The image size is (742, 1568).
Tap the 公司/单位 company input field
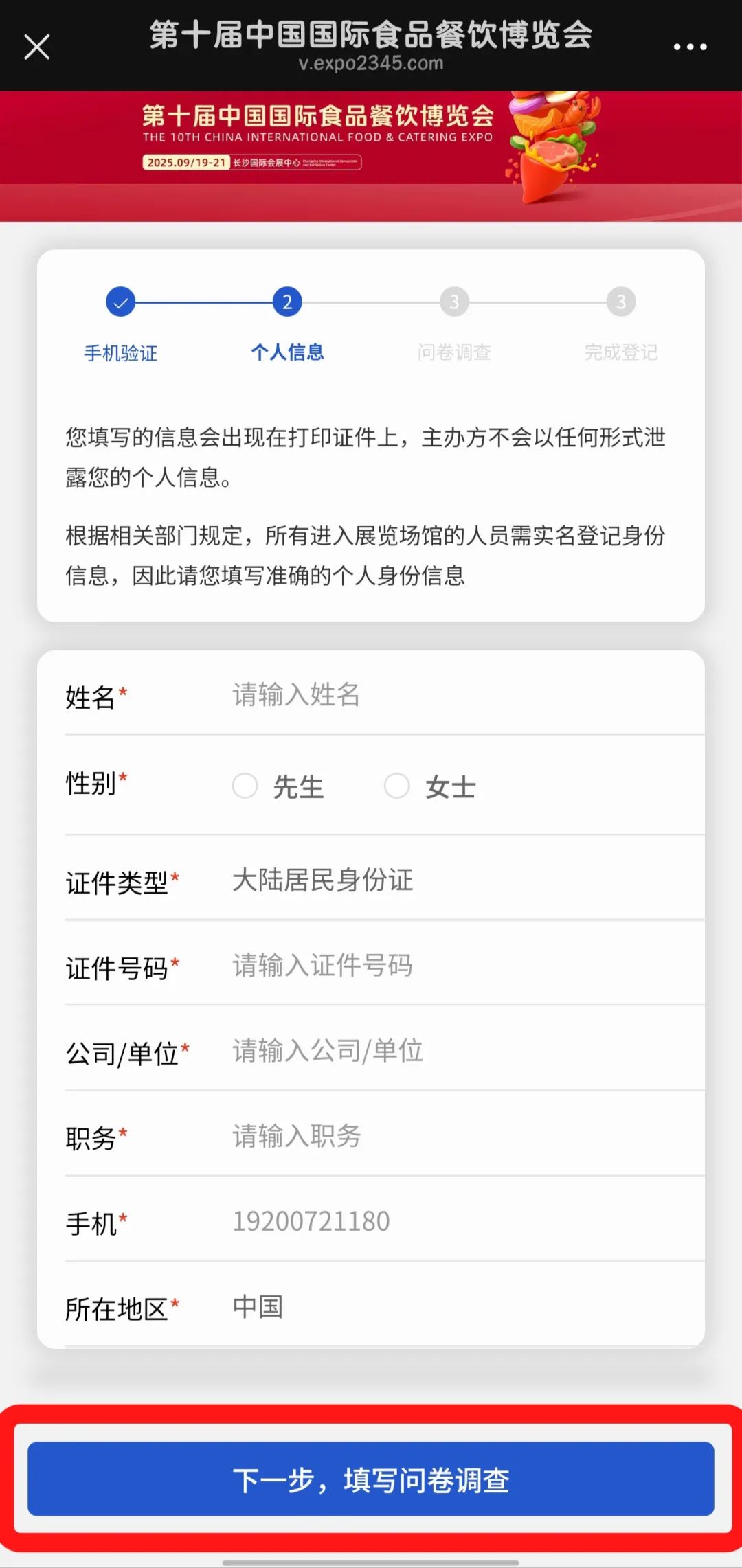[x=453, y=1051]
